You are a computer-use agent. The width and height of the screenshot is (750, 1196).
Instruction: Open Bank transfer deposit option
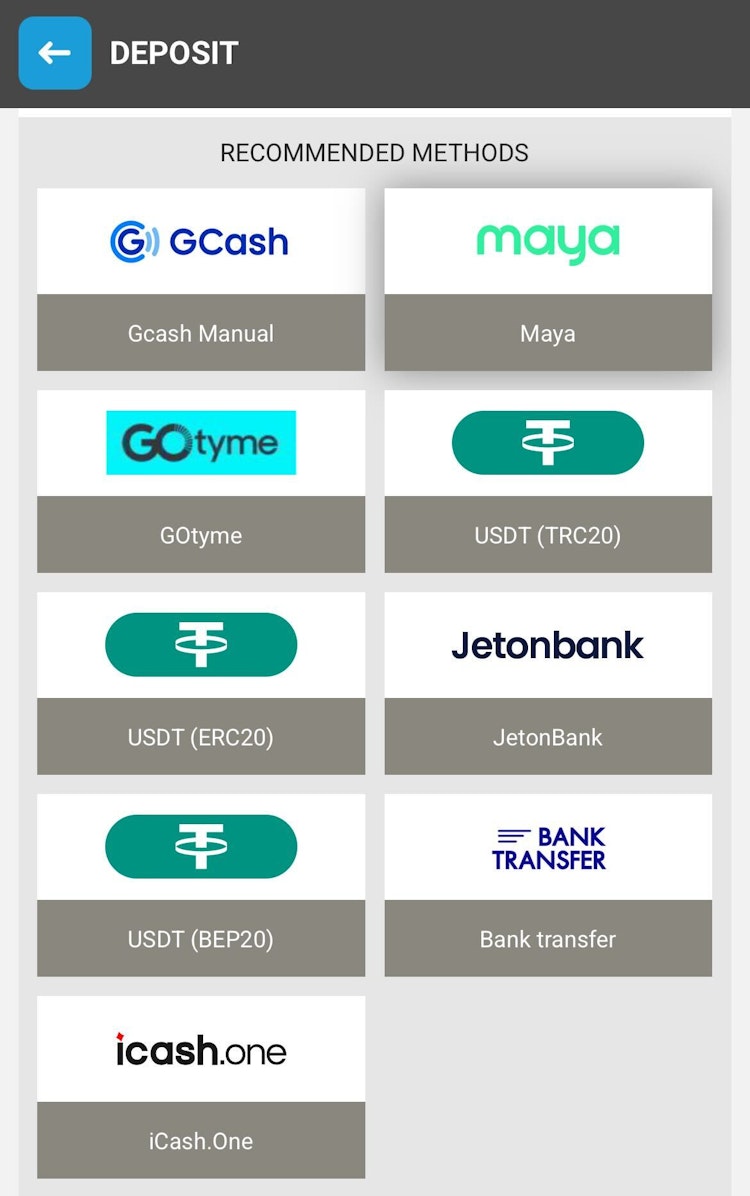pyautogui.click(x=547, y=939)
